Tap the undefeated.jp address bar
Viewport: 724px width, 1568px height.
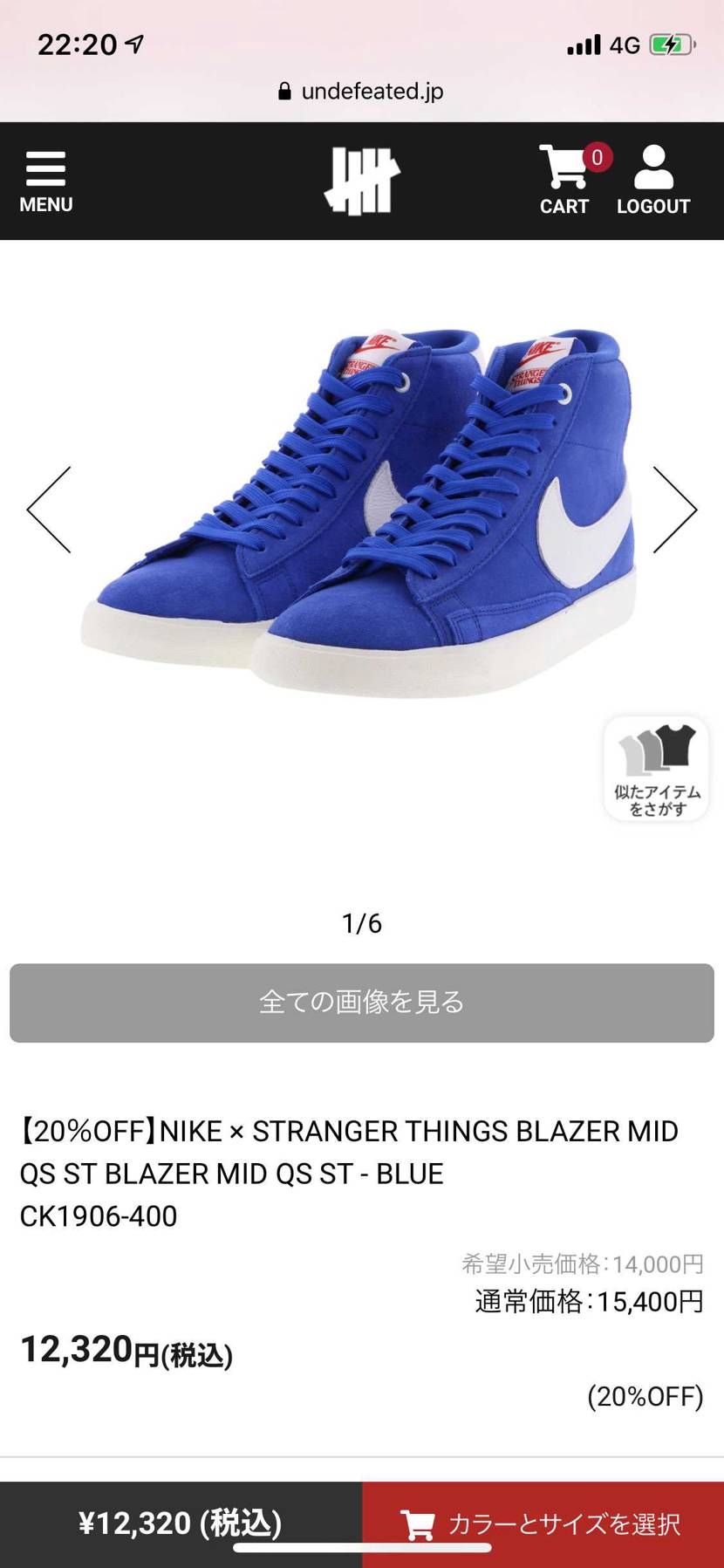[362, 91]
